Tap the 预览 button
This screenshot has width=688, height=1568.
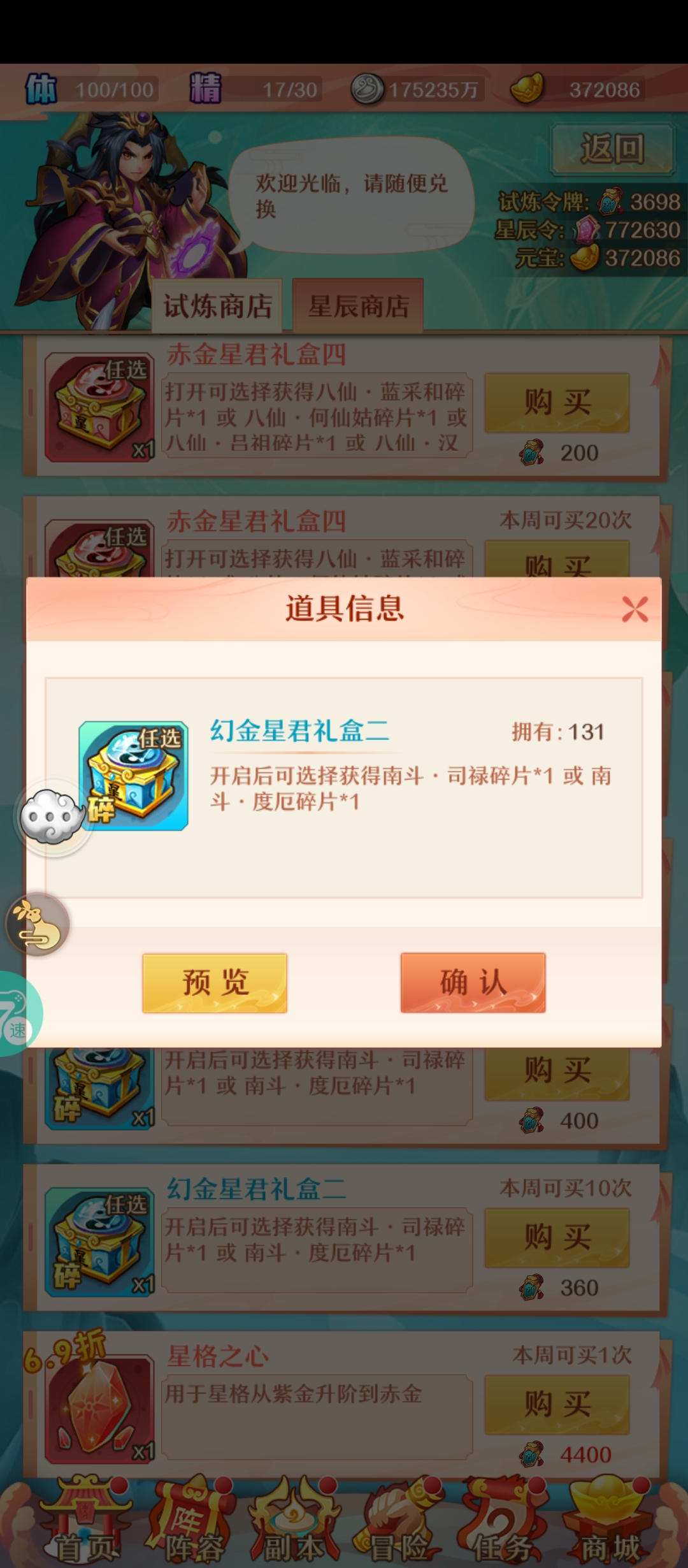click(x=215, y=982)
